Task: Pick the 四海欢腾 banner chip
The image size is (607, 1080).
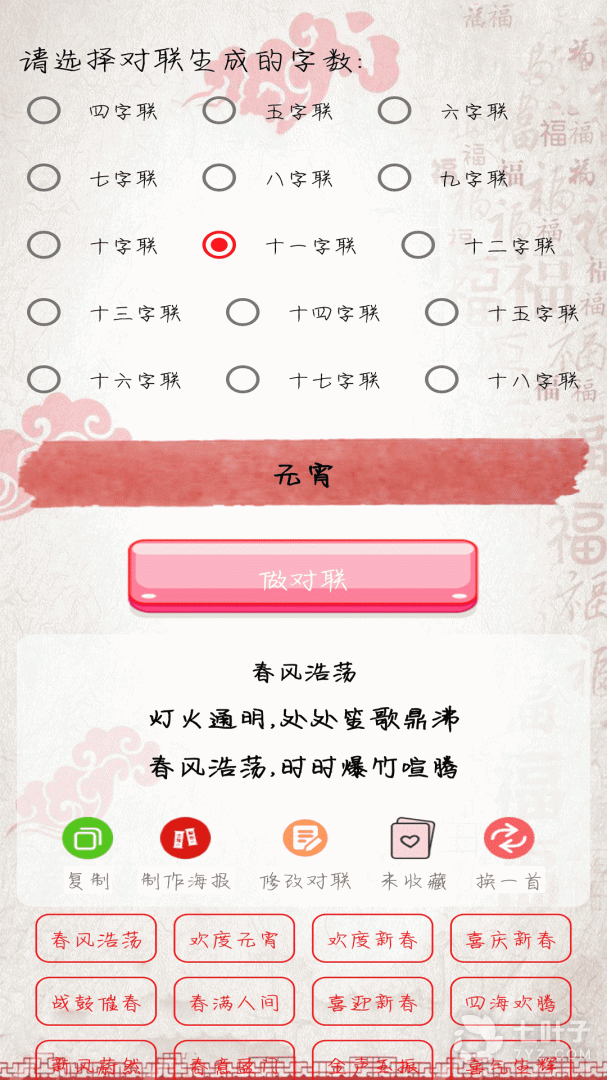Action: tap(510, 1002)
